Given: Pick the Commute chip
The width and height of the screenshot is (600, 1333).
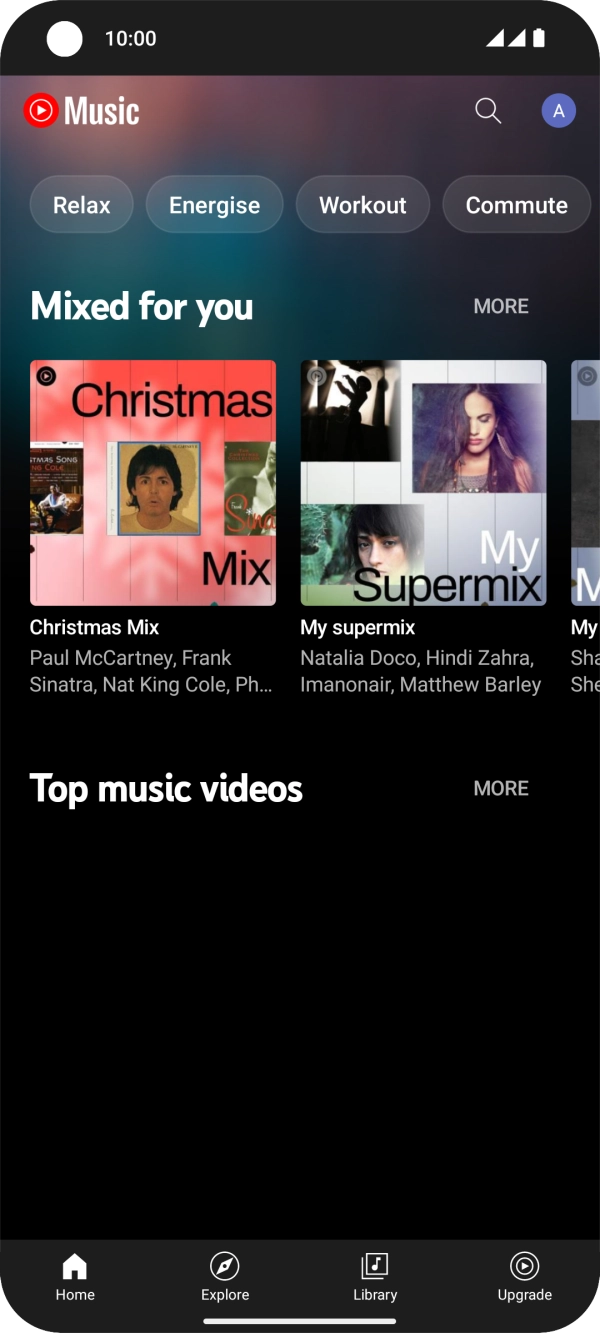Looking at the screenshot, I should pos(516,205).
